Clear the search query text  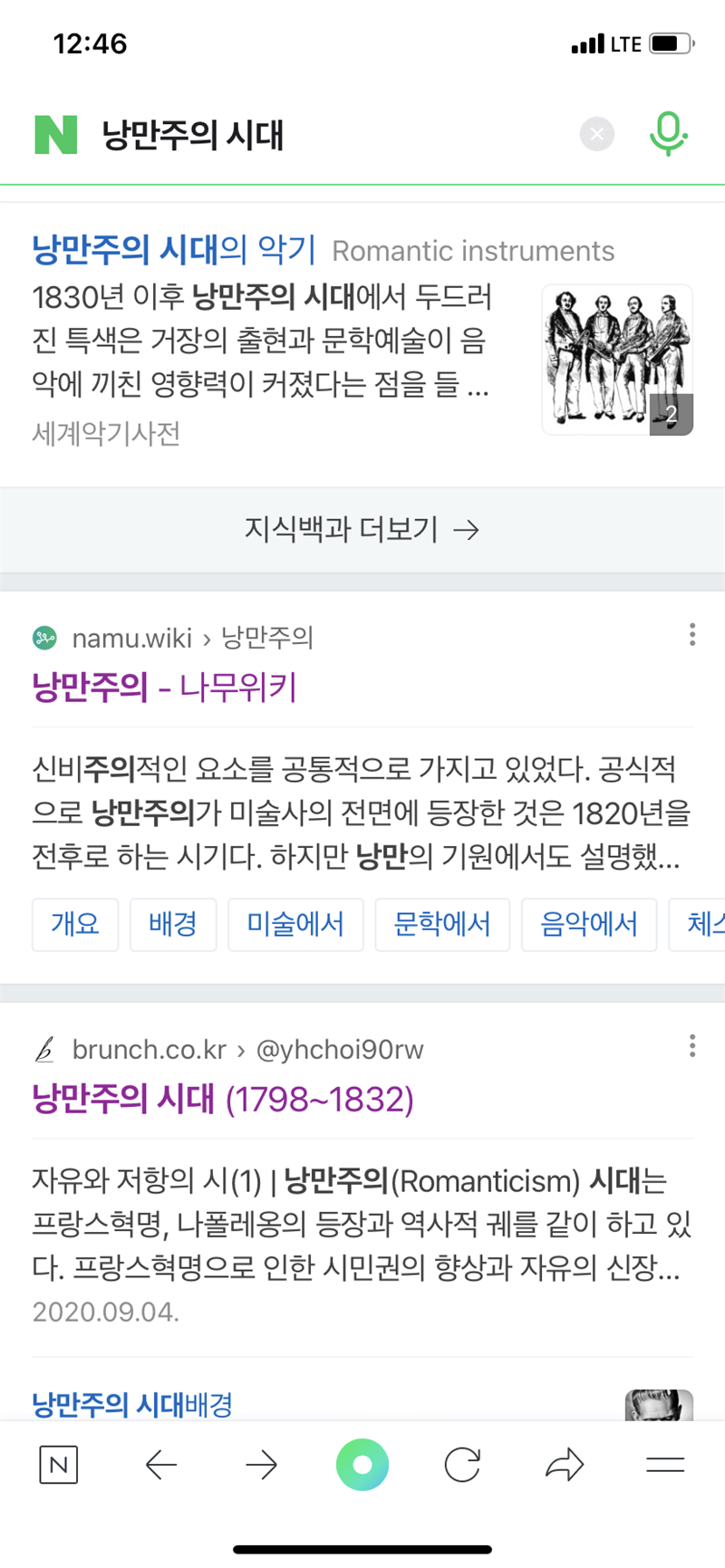point(596,135)
